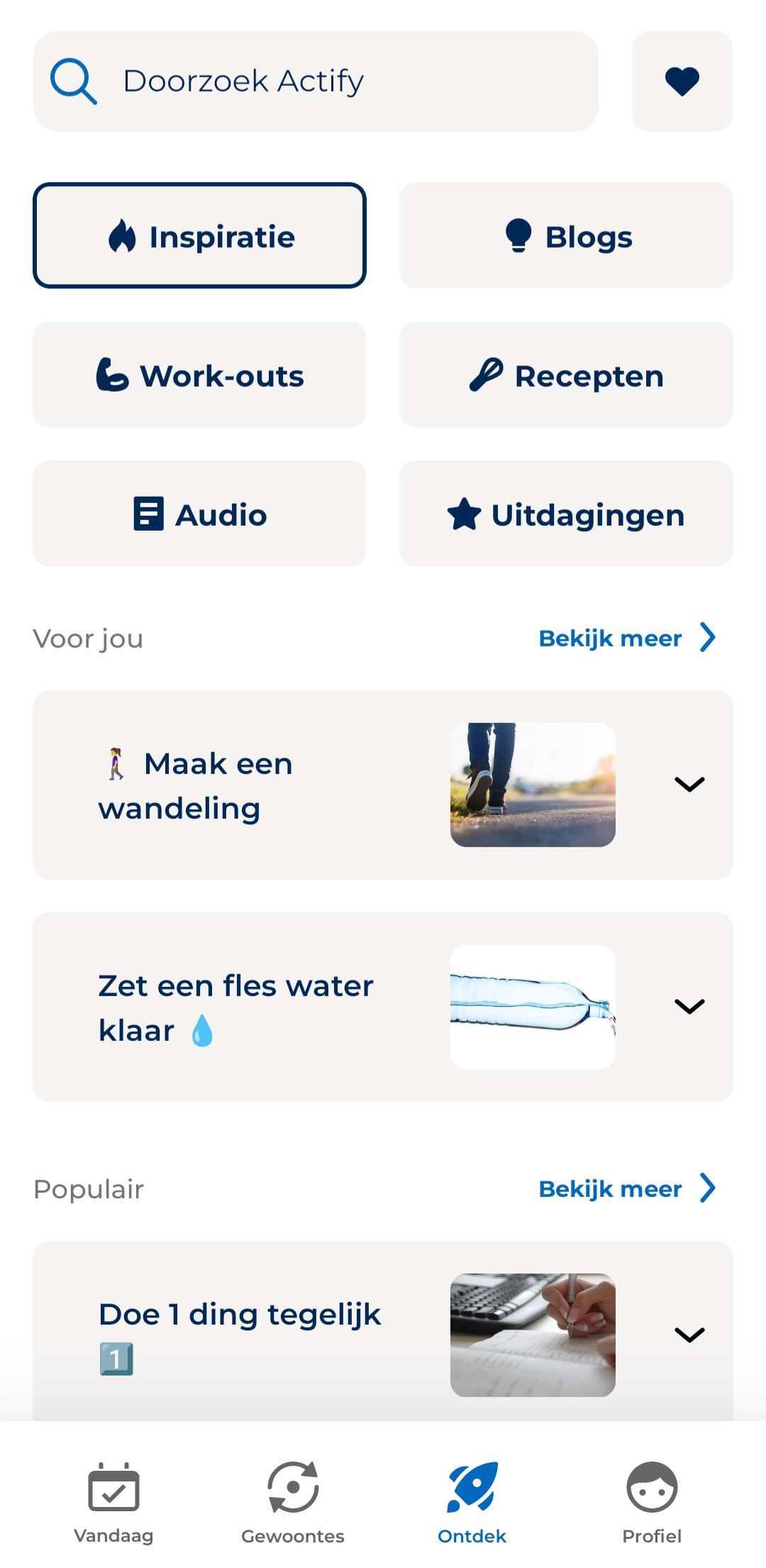Expand the Maak een wandeling card

point(689,784)
